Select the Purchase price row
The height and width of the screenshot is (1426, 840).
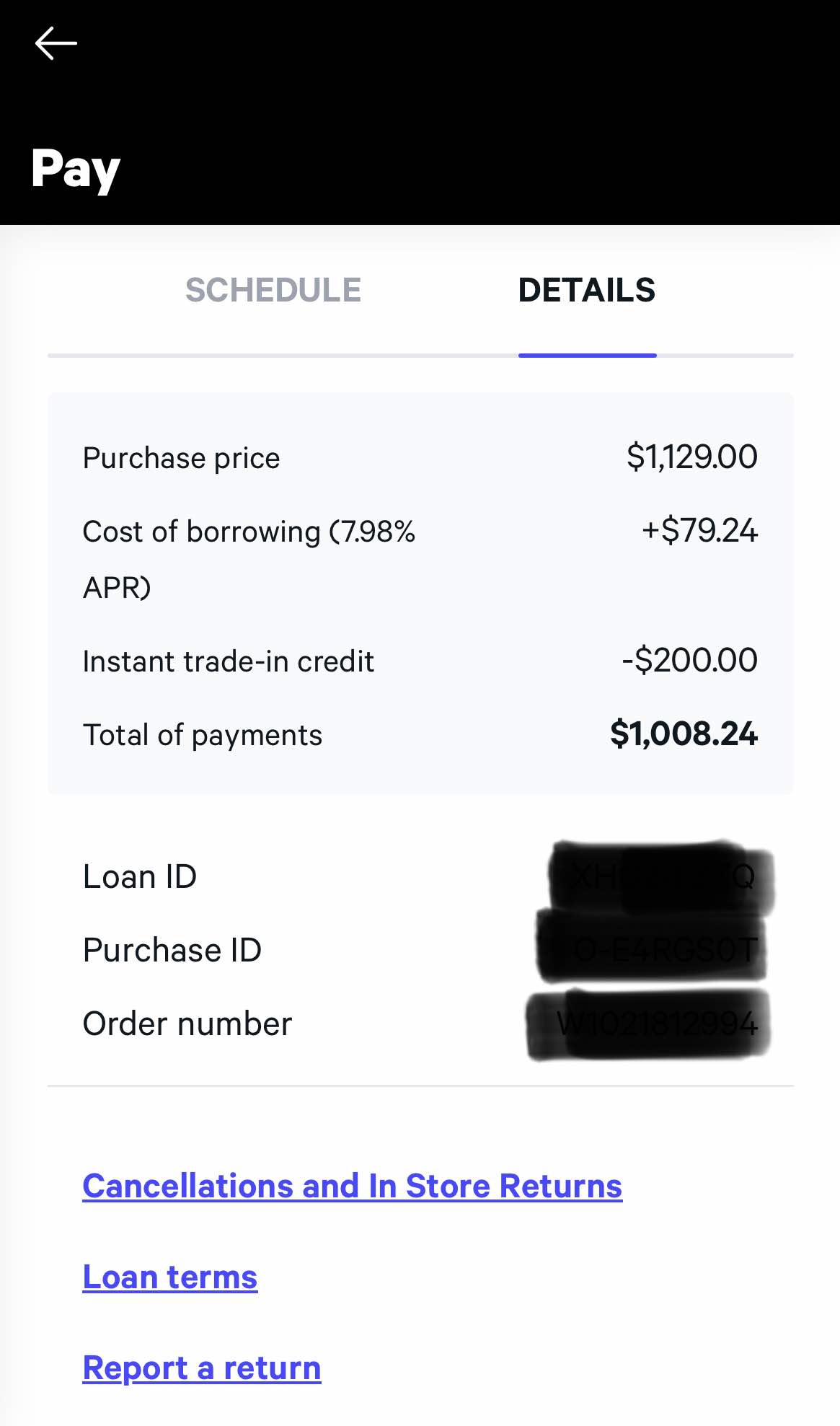181,457
